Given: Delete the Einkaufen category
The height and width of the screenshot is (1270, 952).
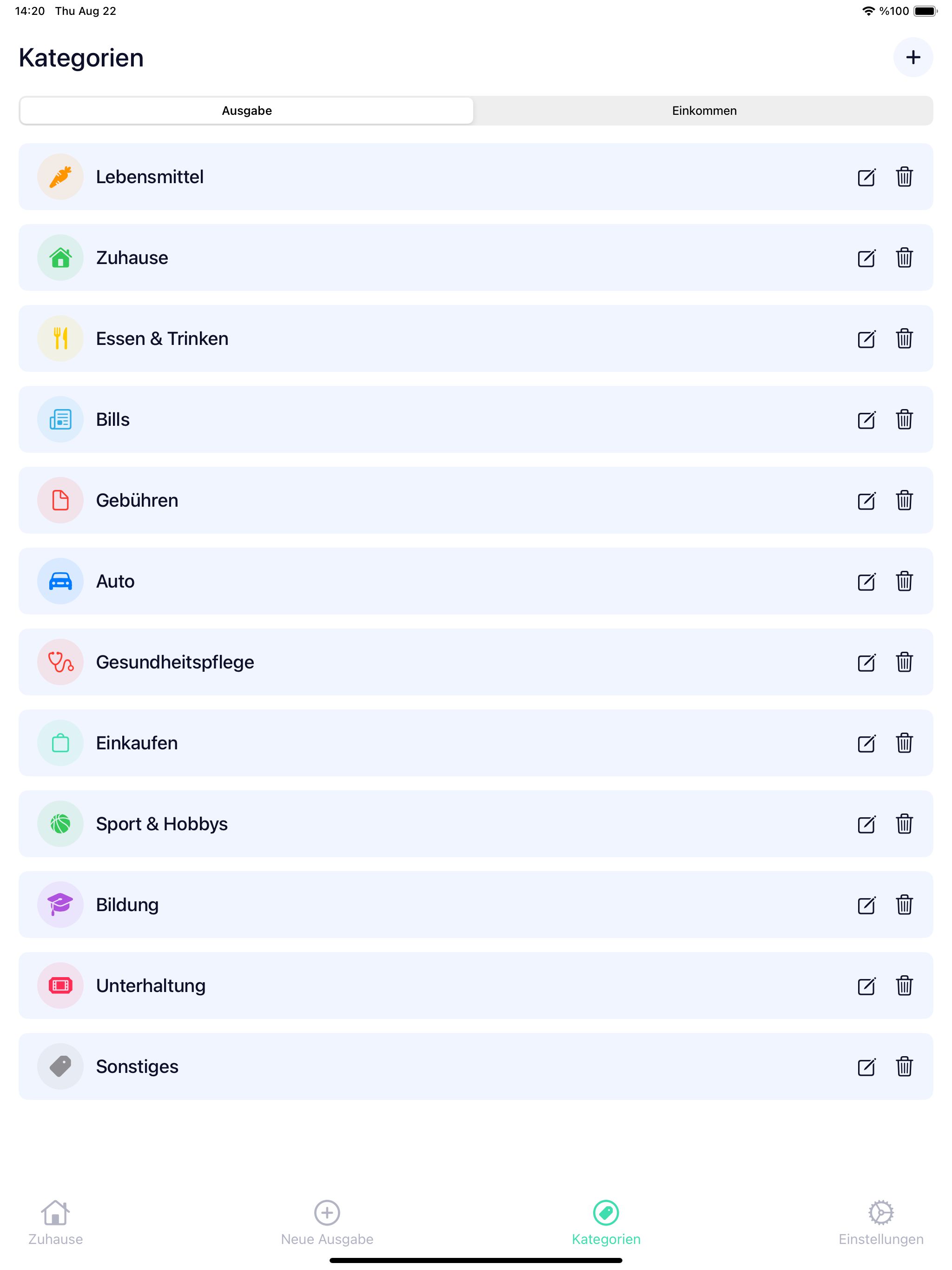Looking at the screenshot, I should pyautogui.click(x=904, y=743).
